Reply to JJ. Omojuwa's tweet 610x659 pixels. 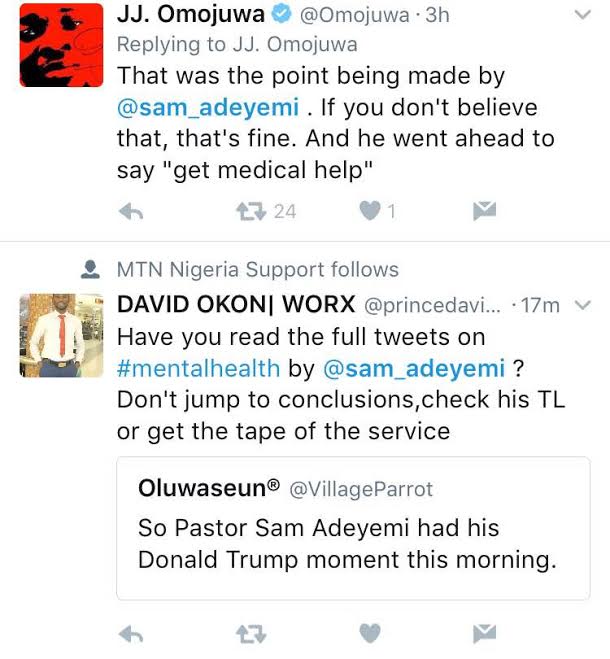(x=131, y=211)
